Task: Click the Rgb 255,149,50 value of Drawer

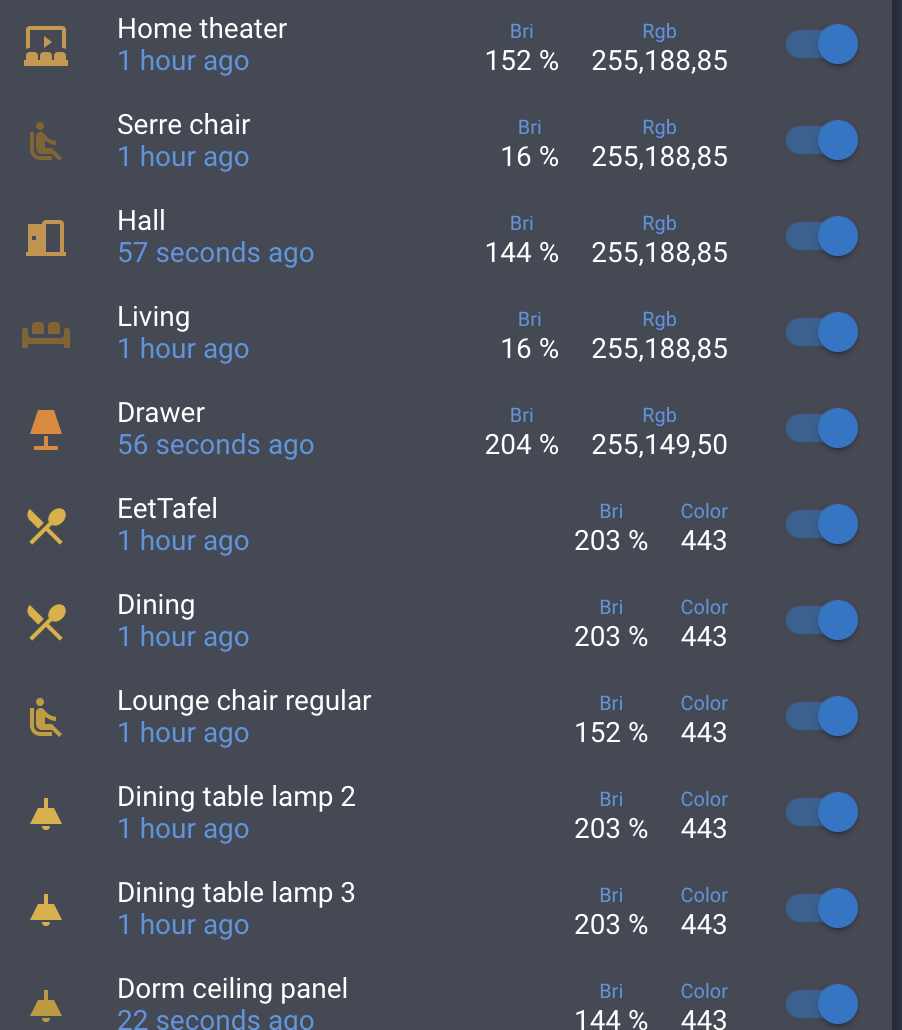Action: [x=659, y=445]
